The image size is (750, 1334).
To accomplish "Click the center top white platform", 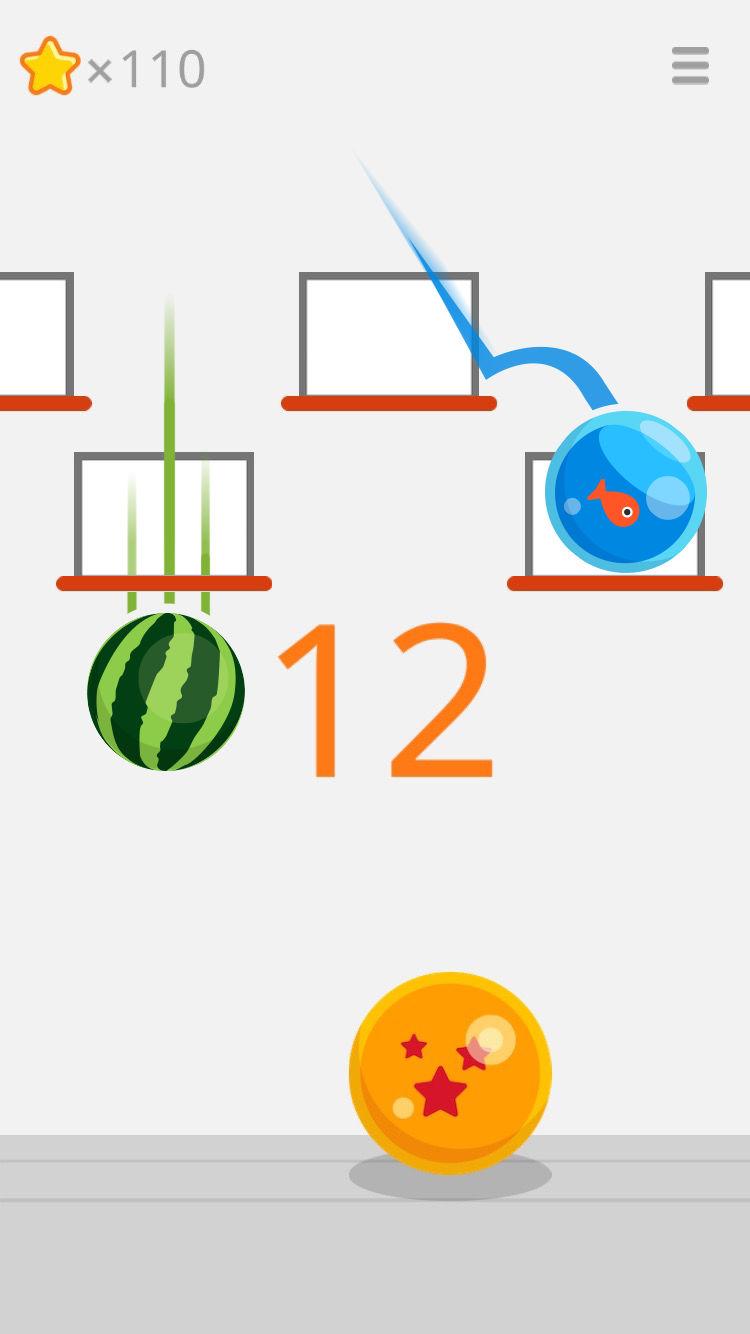I will [x=388, y=335].
